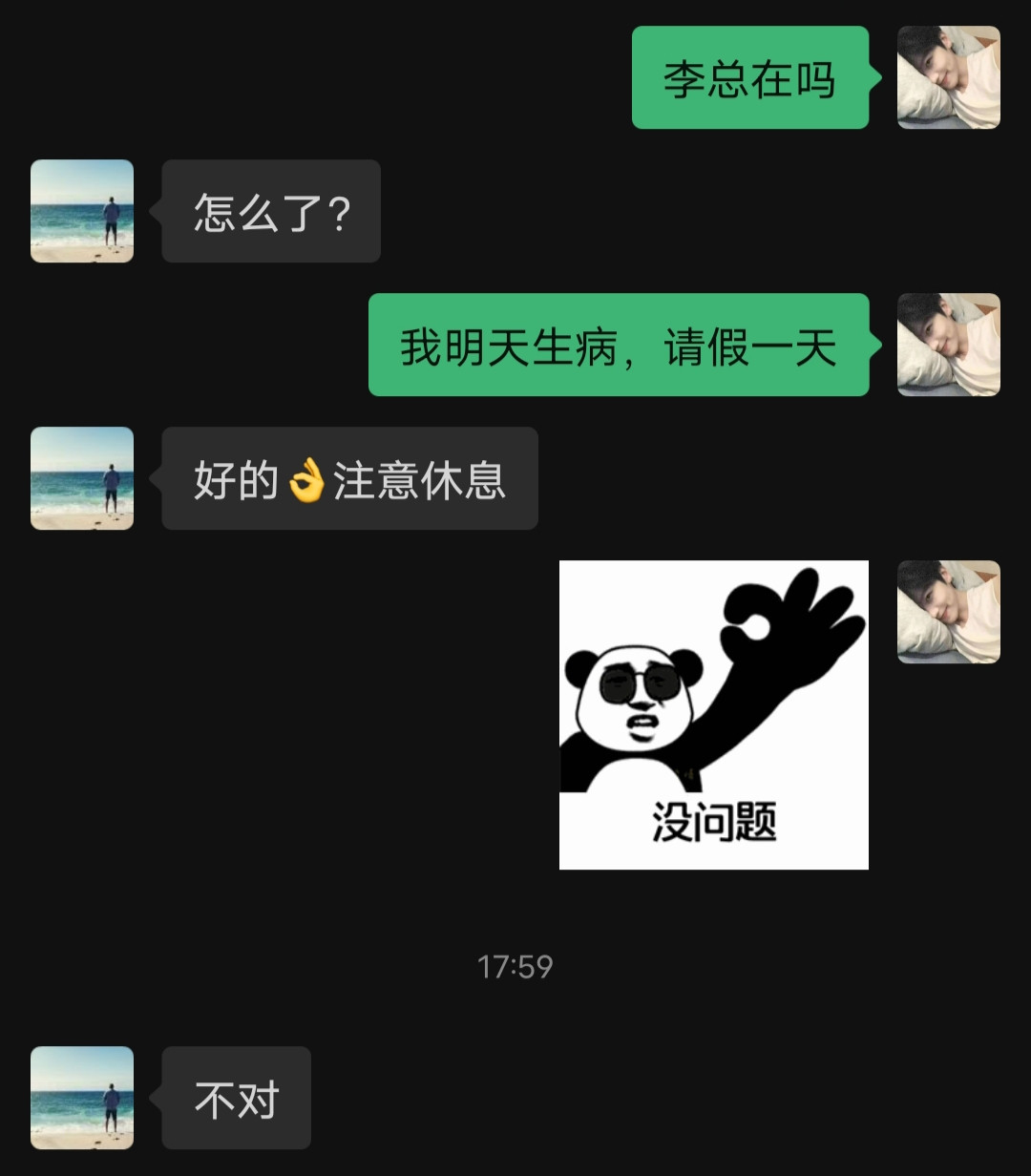1031x1176 pixels.
Task: Tap the avatar next to the panda sticker
Action: click(948, 612)
